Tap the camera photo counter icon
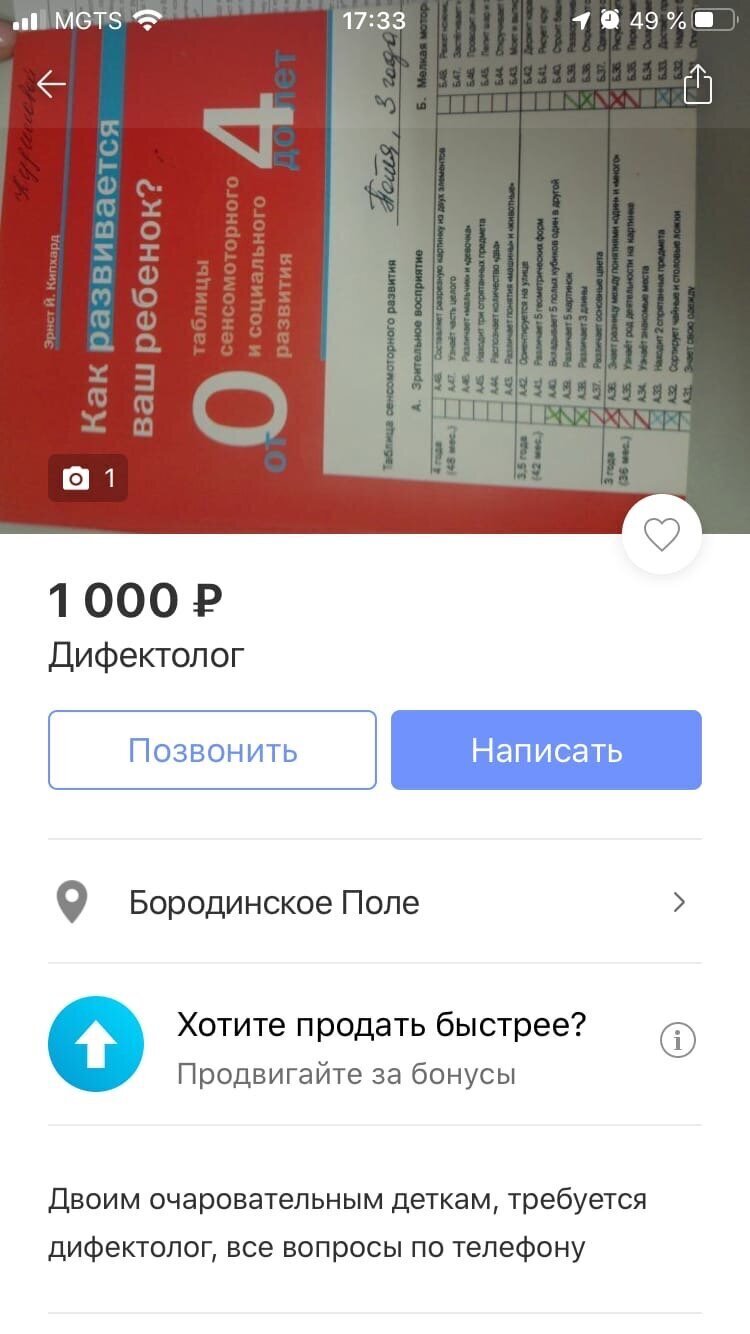 click(88, 478)
